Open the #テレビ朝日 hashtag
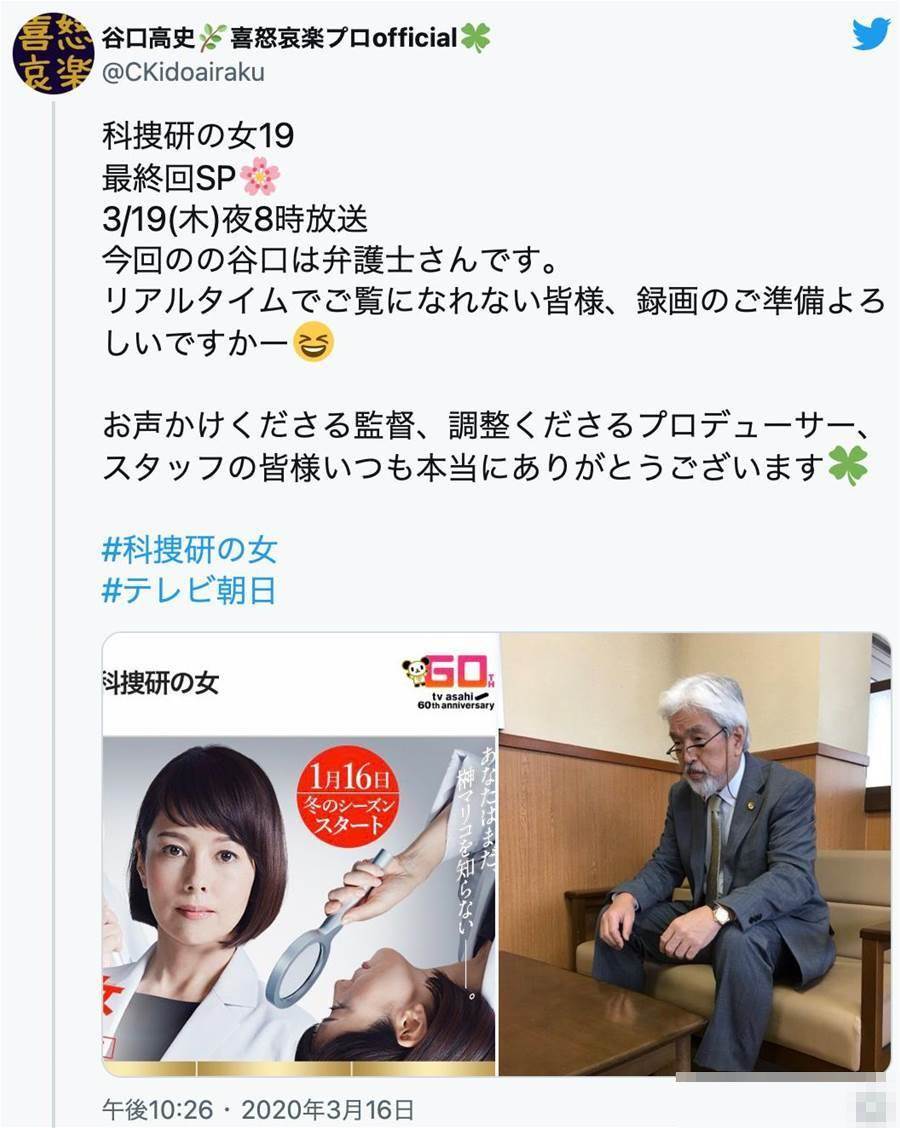This screenshot has width=900, height=1128. [x=189, y=590]
